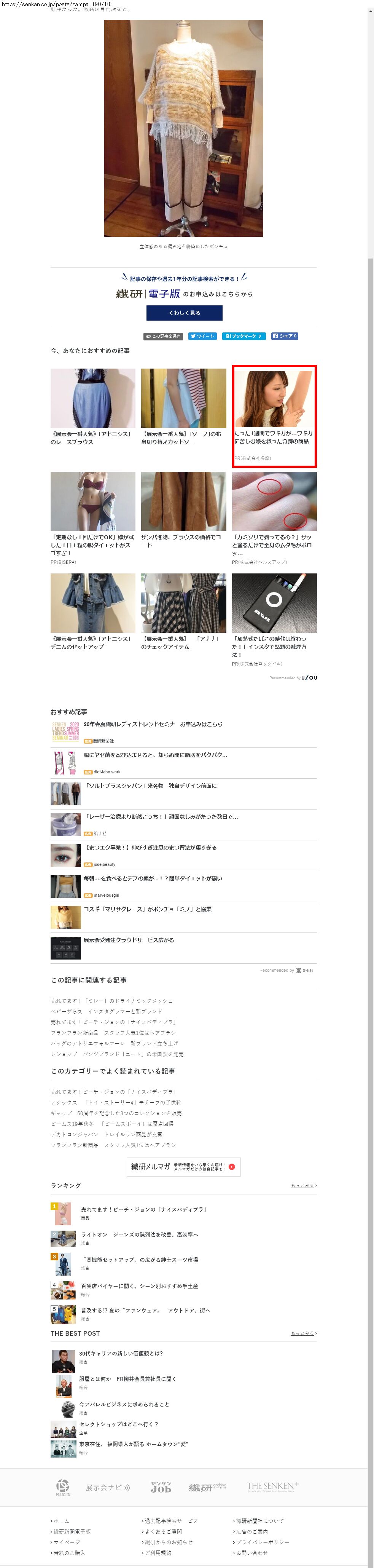
Task: Share the article with the Facebook シェア button
Action: pyautogui.click(x=285, y=336)
